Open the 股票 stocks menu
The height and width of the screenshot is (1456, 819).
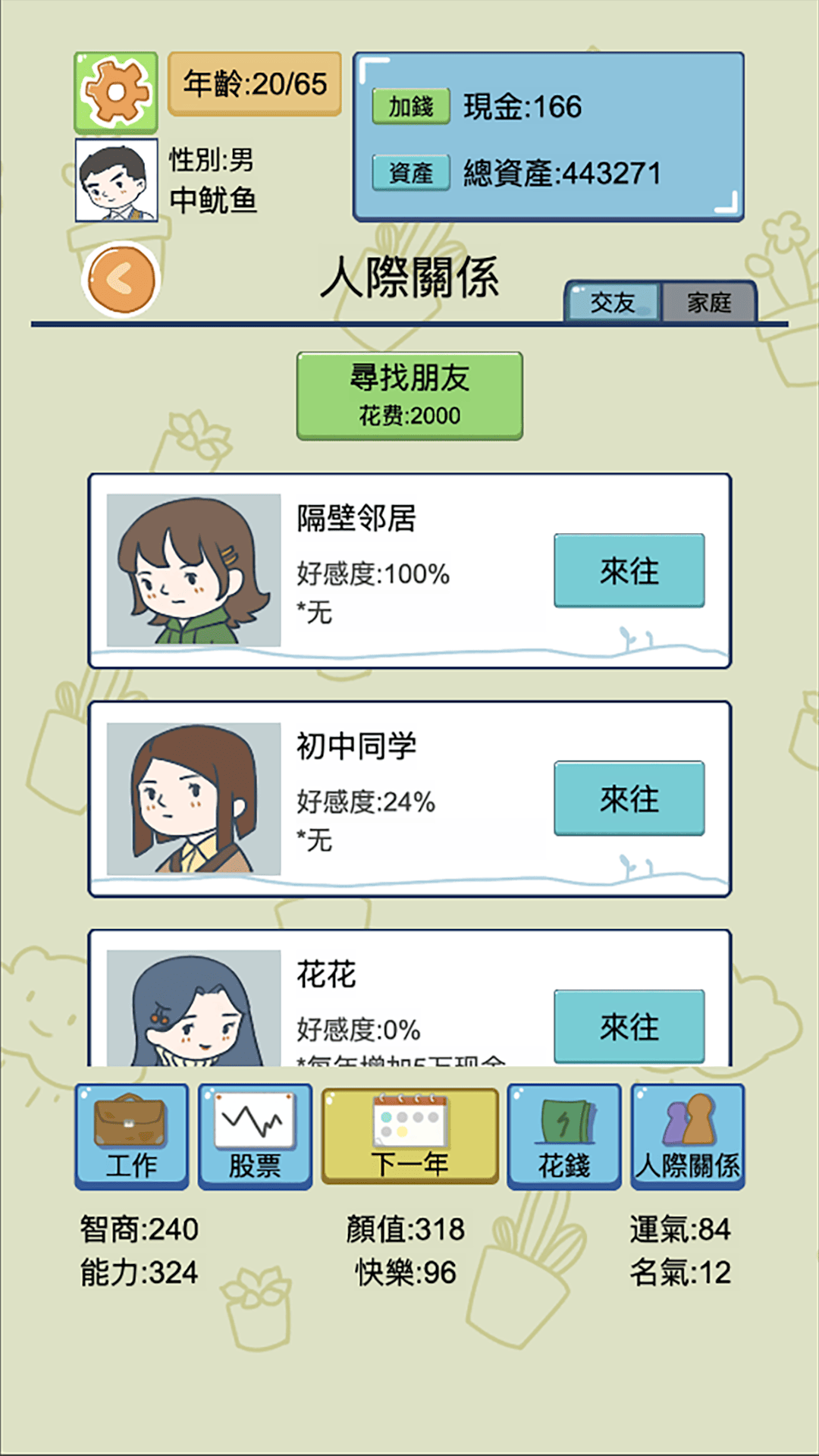255,1136
